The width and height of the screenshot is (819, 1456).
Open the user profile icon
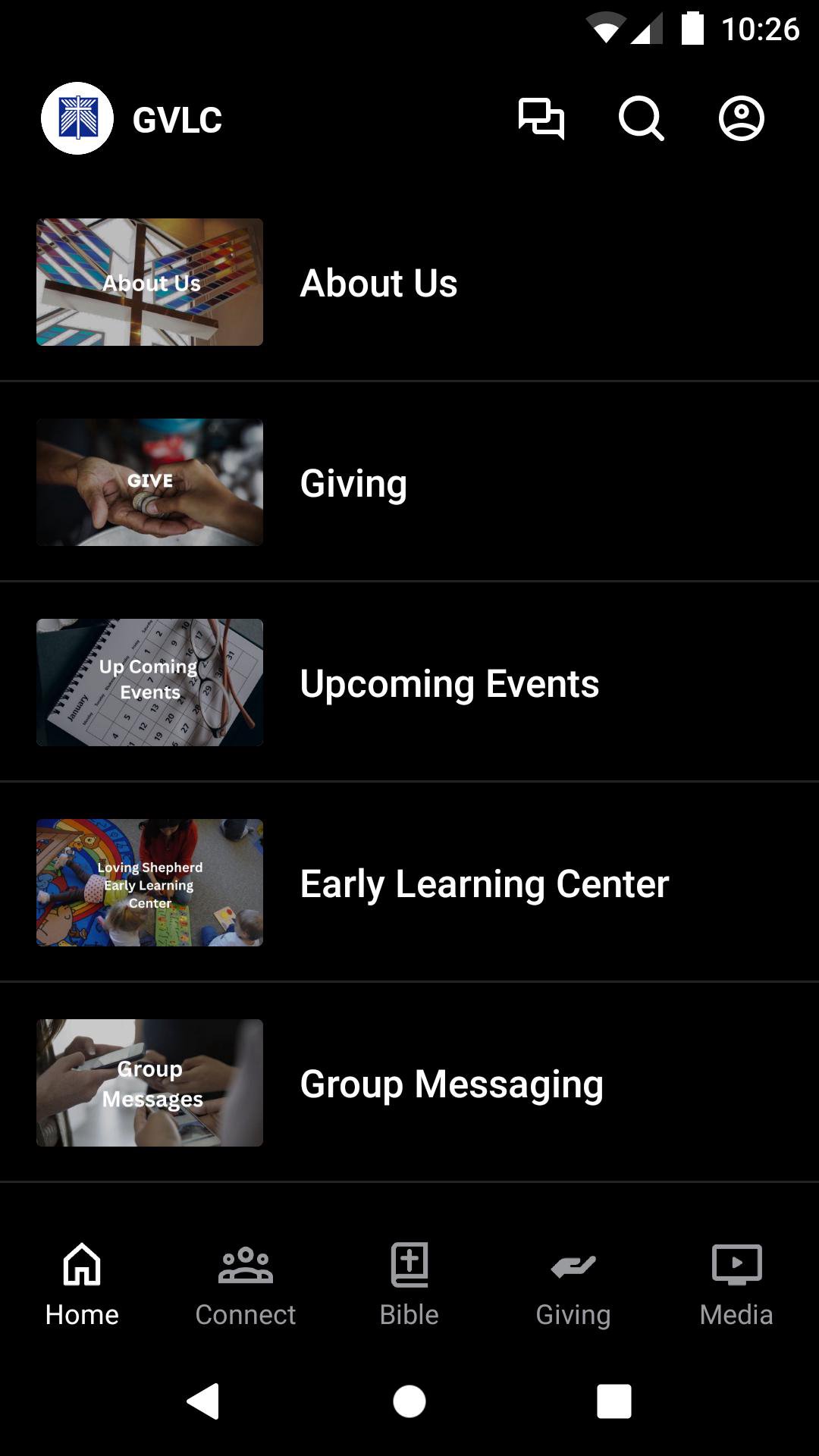[x=741, y=119]
